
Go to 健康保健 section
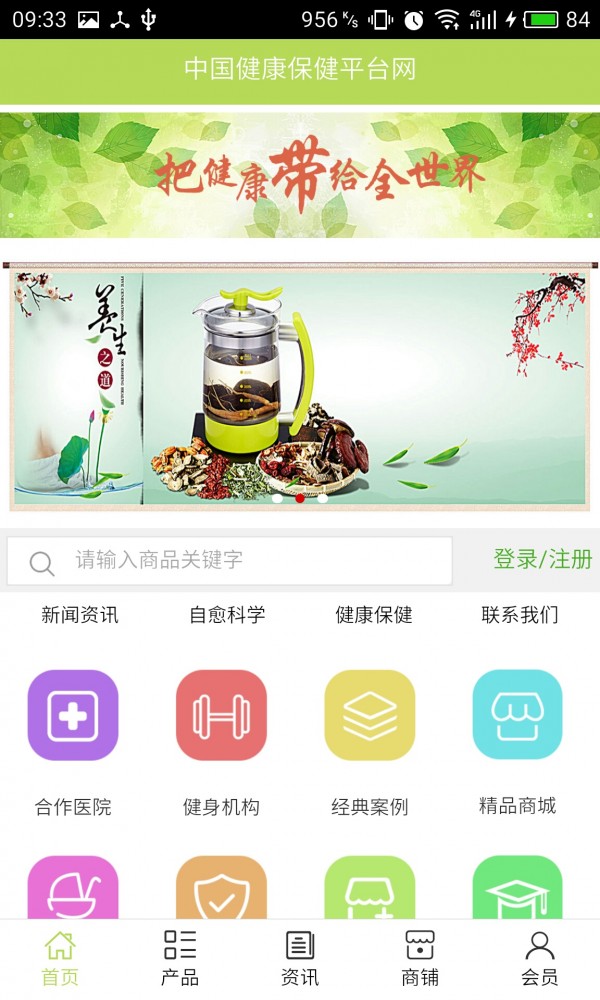click(374, 615)
